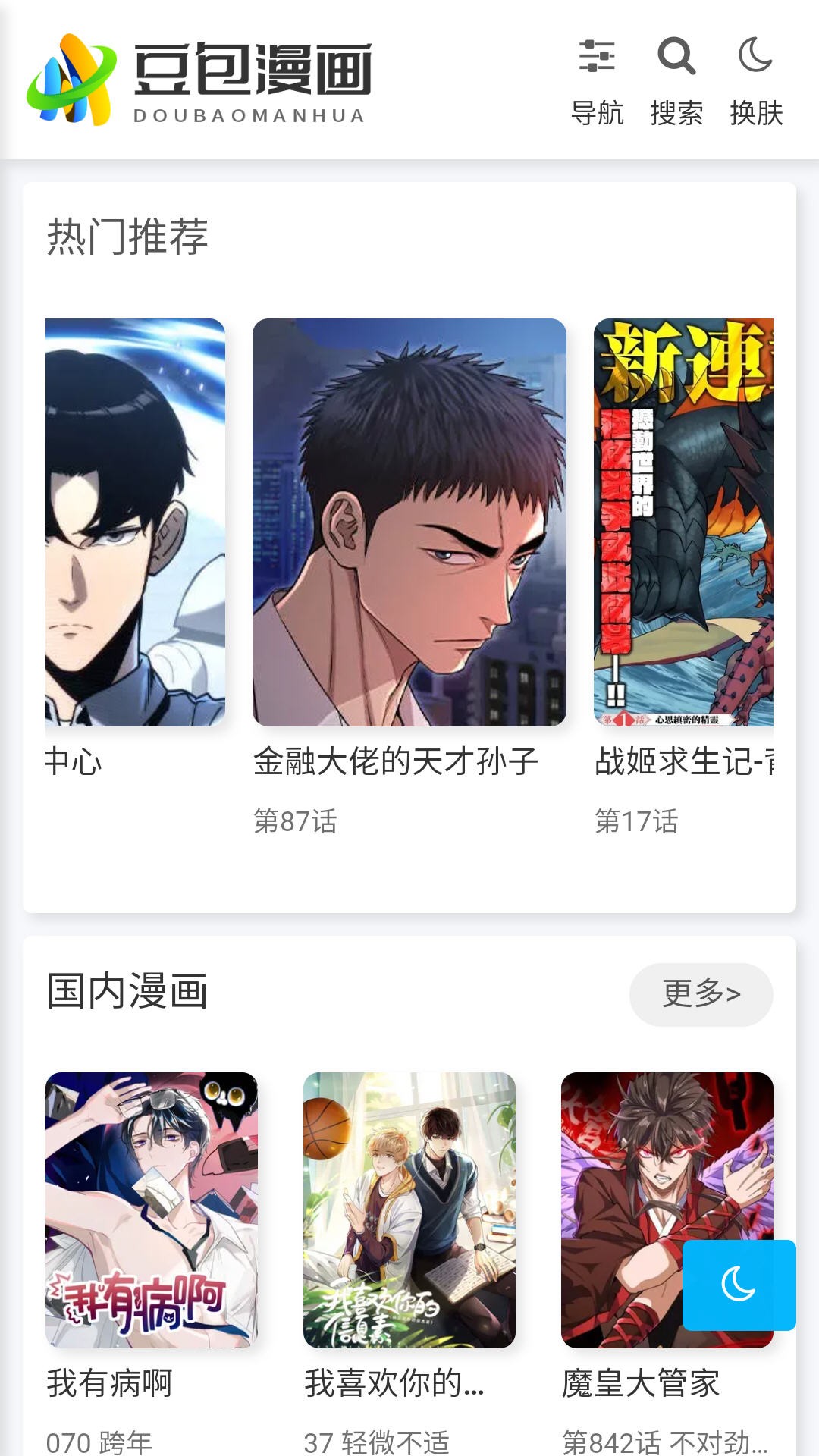Click the magnifying glass above 搜索
The width and height of the screenshot is (819, 1456).
(x=677, y=57)
